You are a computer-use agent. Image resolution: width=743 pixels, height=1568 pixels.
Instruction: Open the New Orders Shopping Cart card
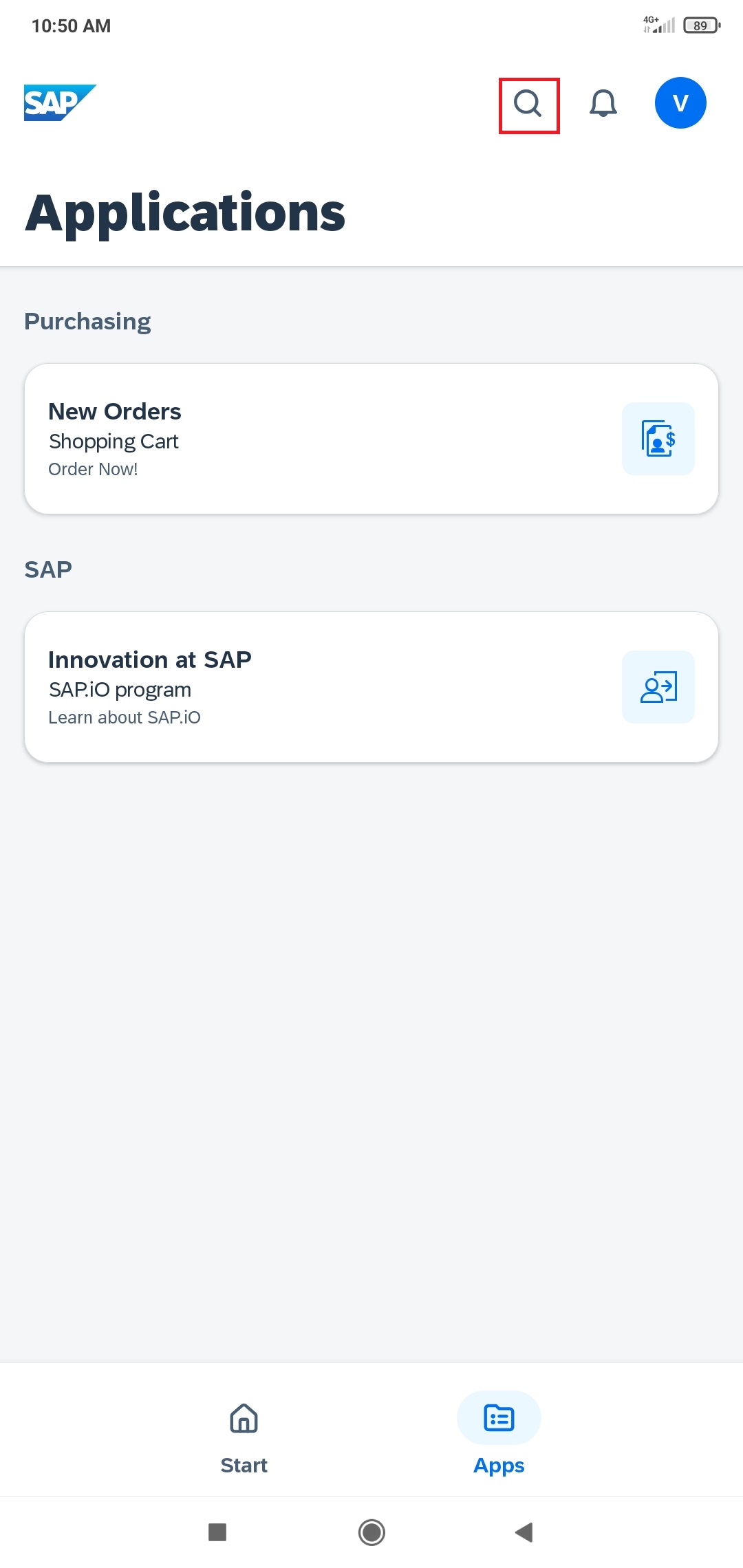click(371, 439)
